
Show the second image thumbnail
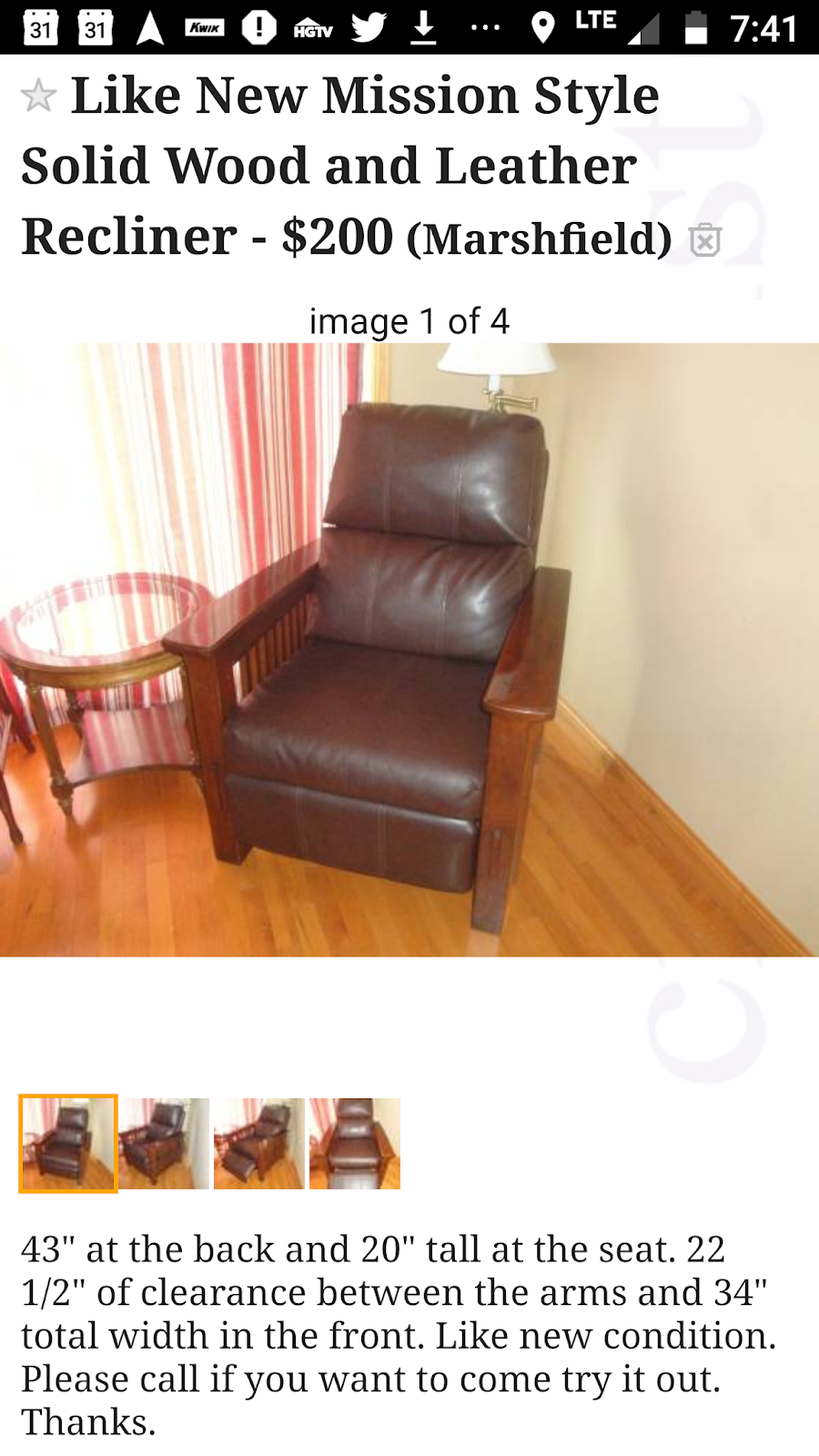[164, 1143]
